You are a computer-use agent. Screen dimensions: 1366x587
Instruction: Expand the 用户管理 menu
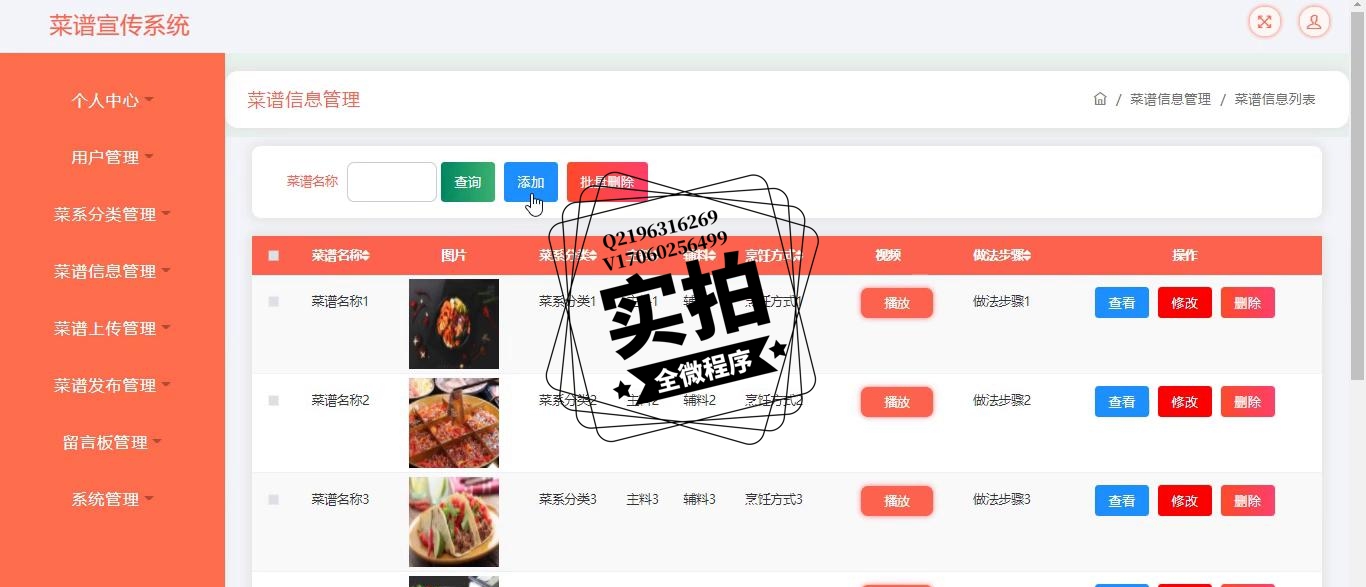[112, 158]
